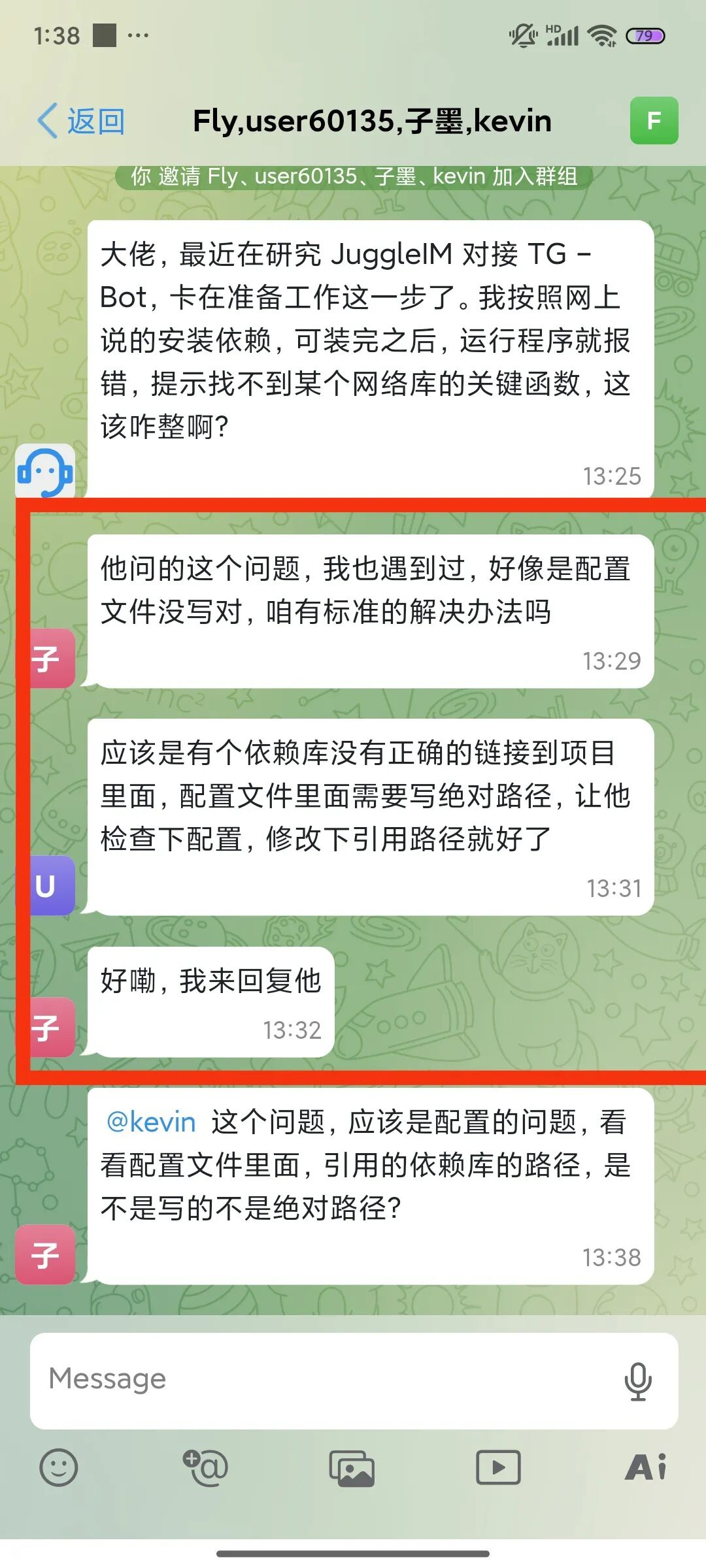Open 子 avatar beside the 13:38 message
The image size is (706, 1568).
point(45,1255)
